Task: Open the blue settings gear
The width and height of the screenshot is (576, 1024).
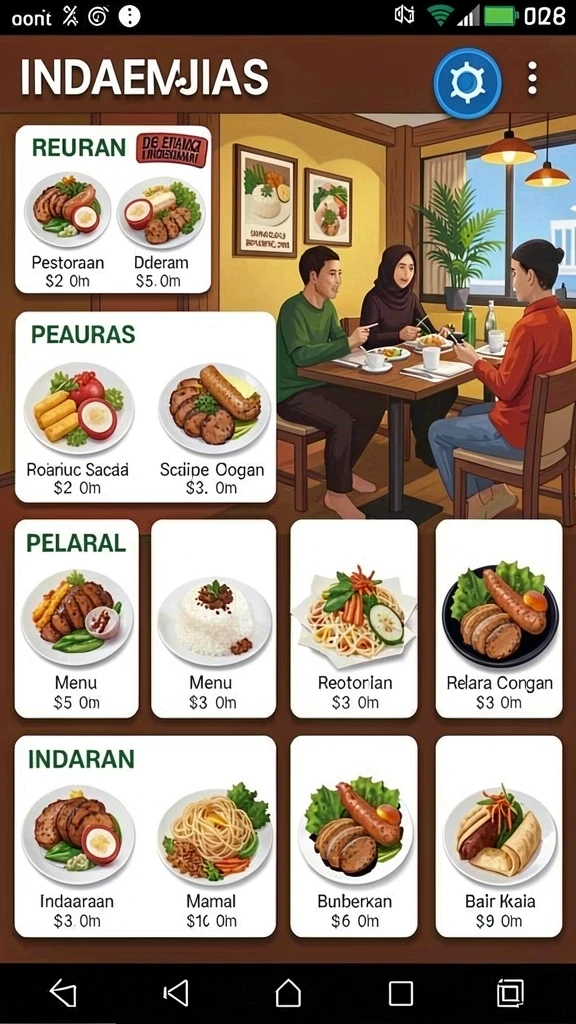Action: 468,83
